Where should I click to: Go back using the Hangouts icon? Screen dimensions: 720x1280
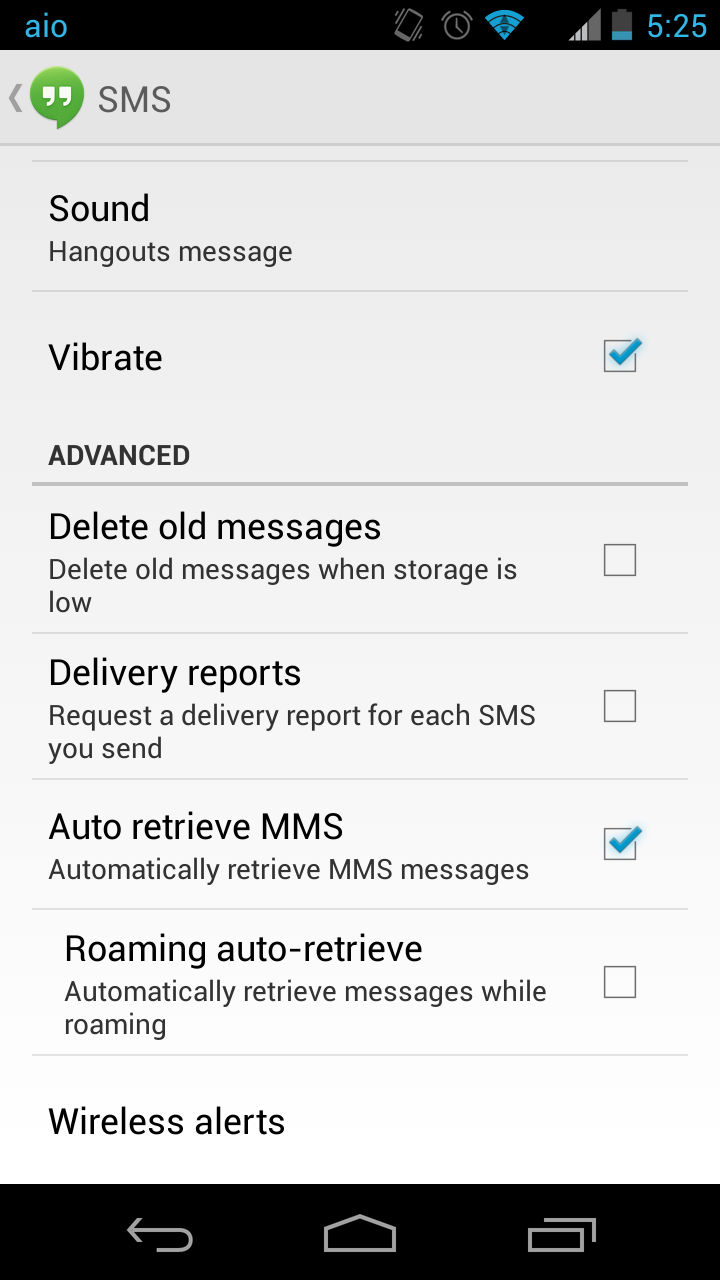coord(54,98)
